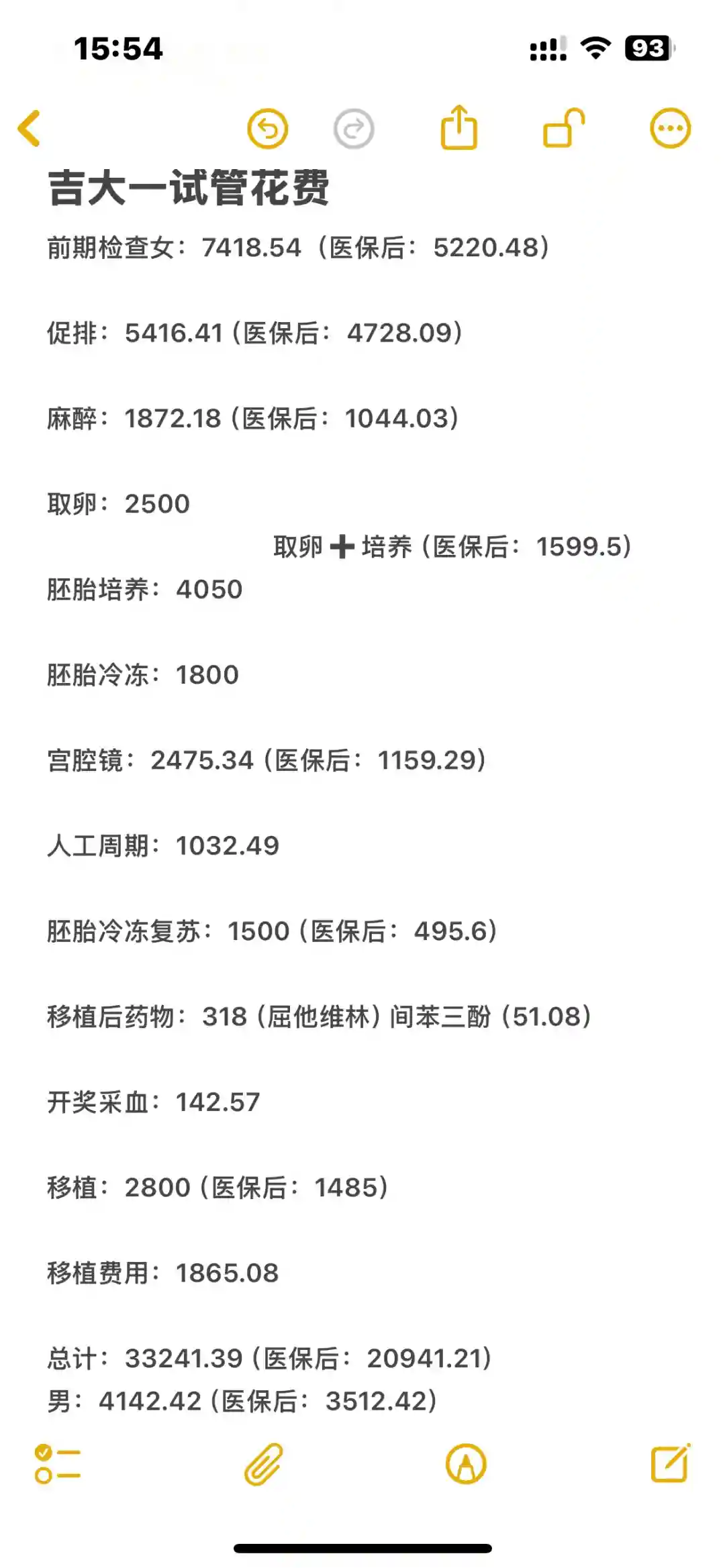Screen dimensions: 725x1568
Task: Undo the last edit
Action: [267, 128]
